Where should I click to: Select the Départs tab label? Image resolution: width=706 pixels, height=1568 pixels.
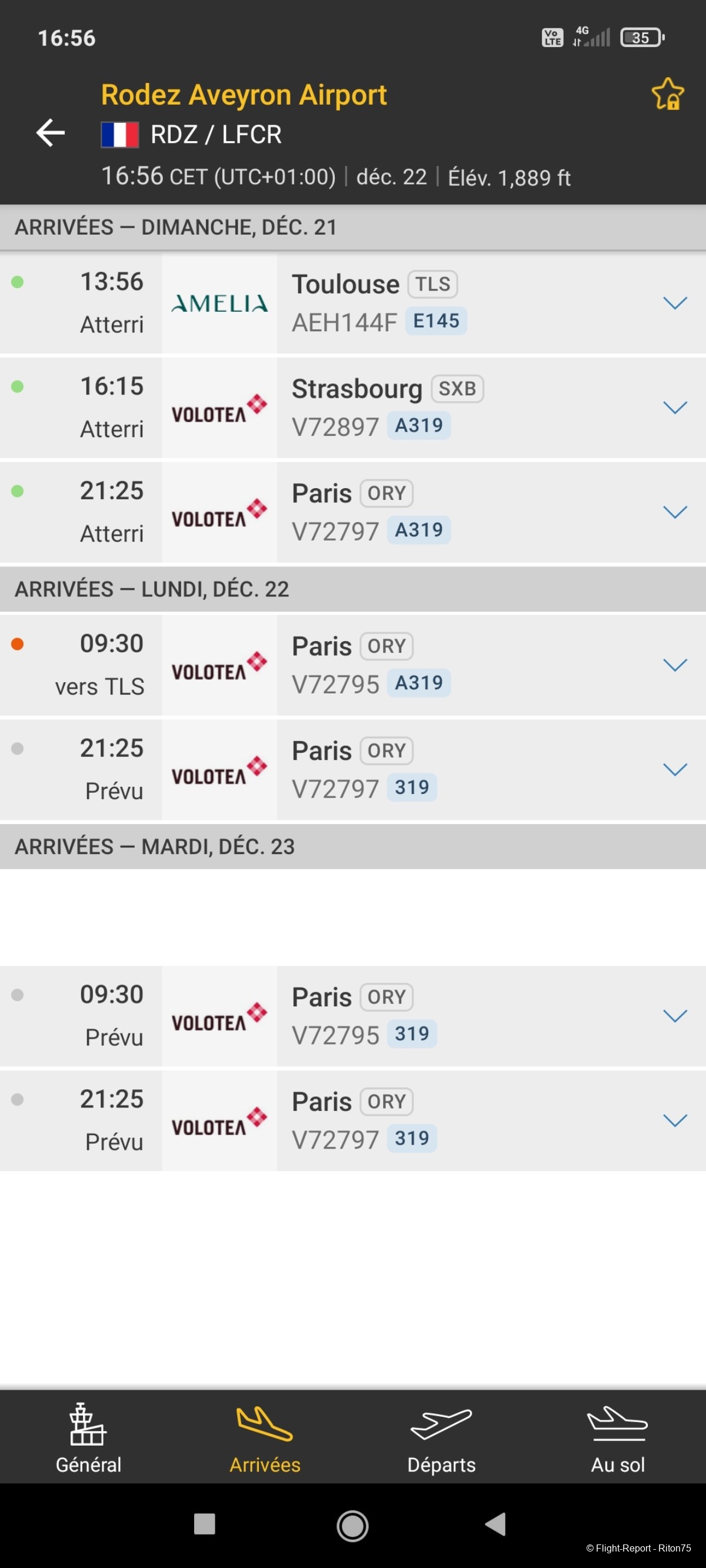pos(441,1464)
